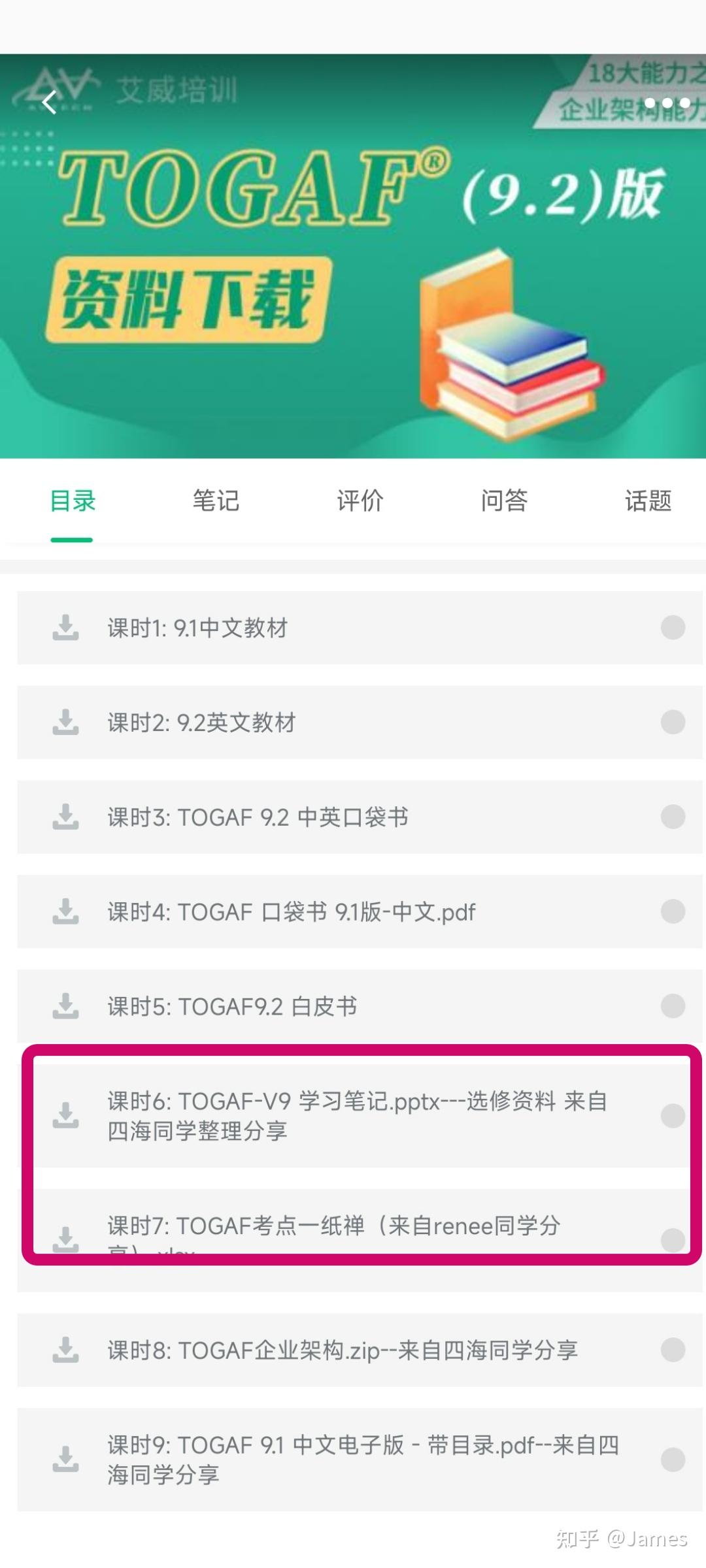Click the download icon for 课时3 中英口袋书
The width and height of the screenshot is (706, 1568).
point(64,818)
